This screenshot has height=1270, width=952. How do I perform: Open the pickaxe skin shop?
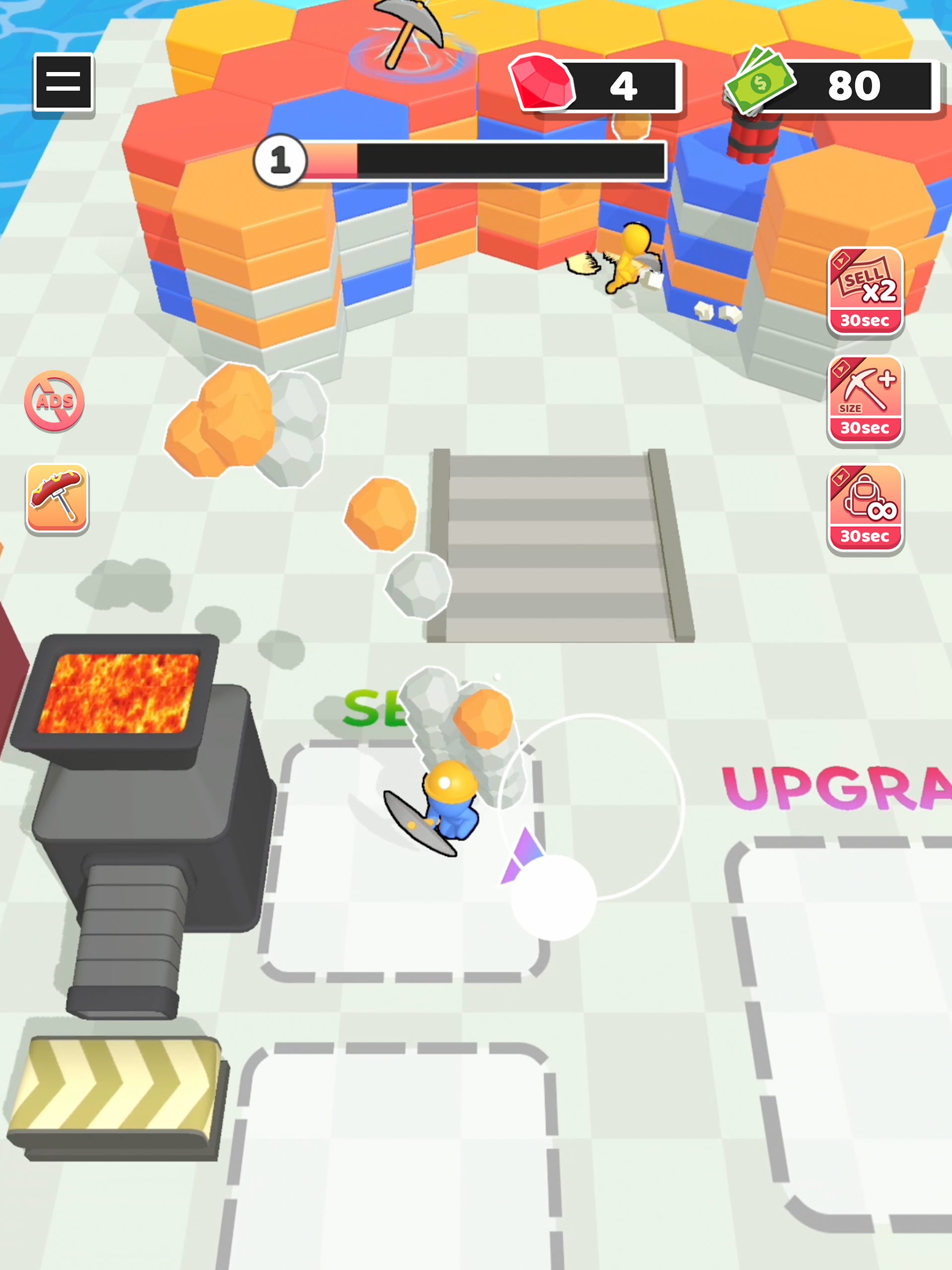pyautogui.click(x=58, y=499)
